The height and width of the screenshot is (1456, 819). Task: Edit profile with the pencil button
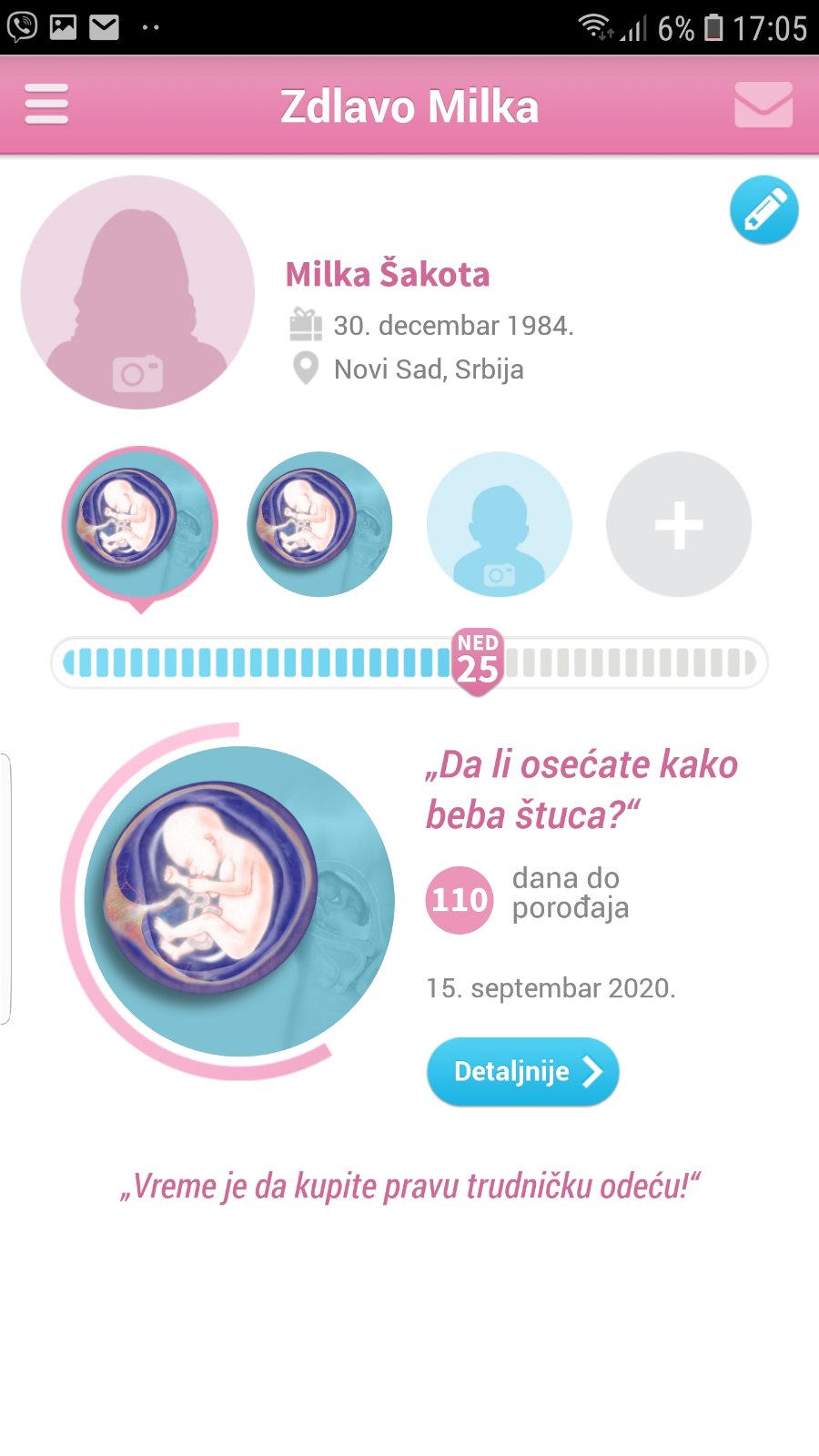763,210
